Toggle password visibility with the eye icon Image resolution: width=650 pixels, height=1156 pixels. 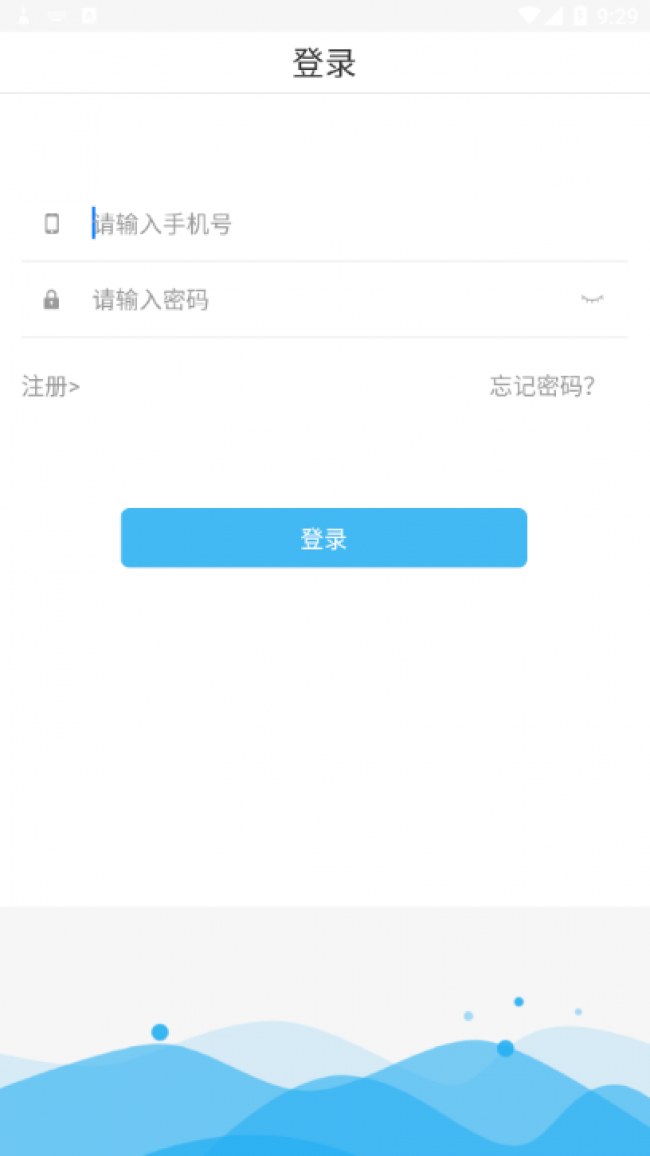[592, 299]
